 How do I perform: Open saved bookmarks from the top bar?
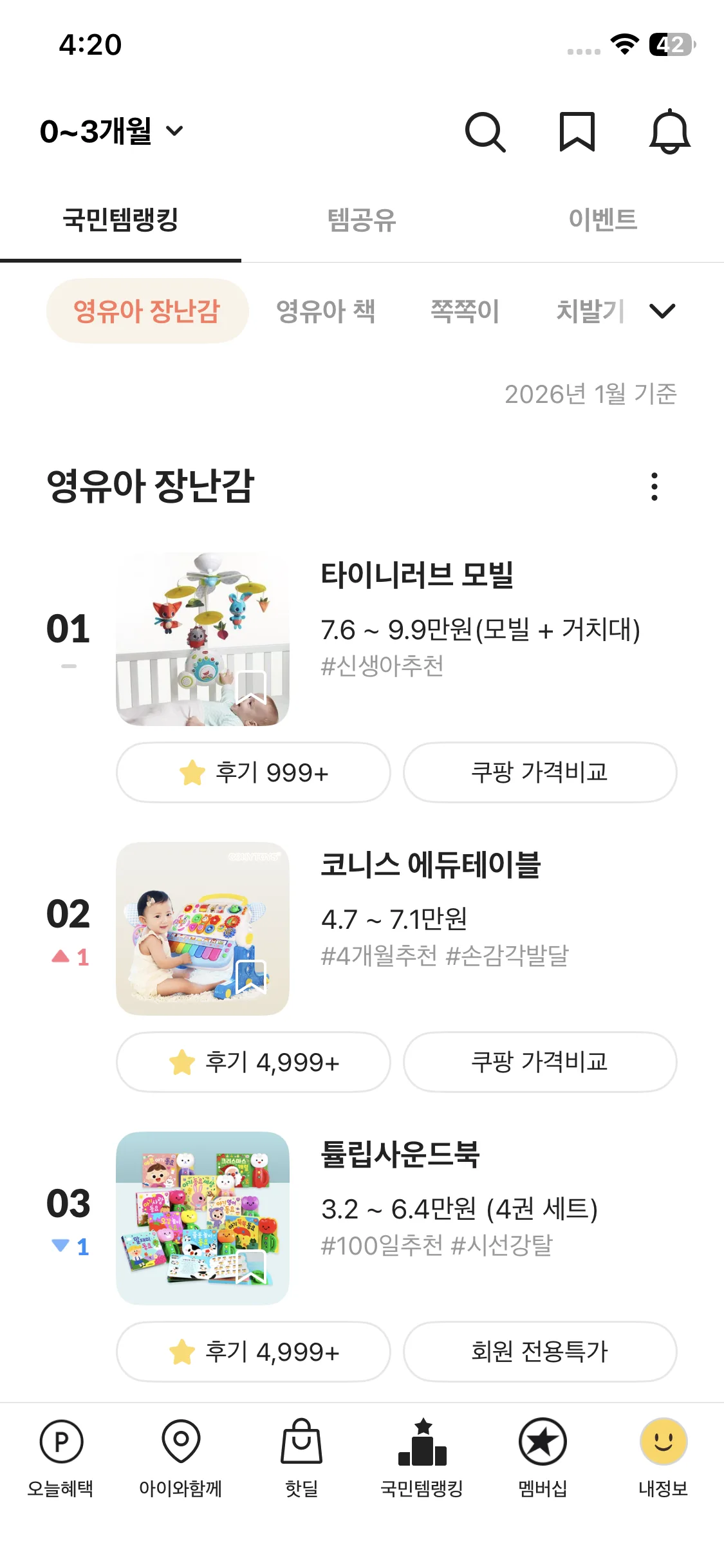click(x=577, y=132)
